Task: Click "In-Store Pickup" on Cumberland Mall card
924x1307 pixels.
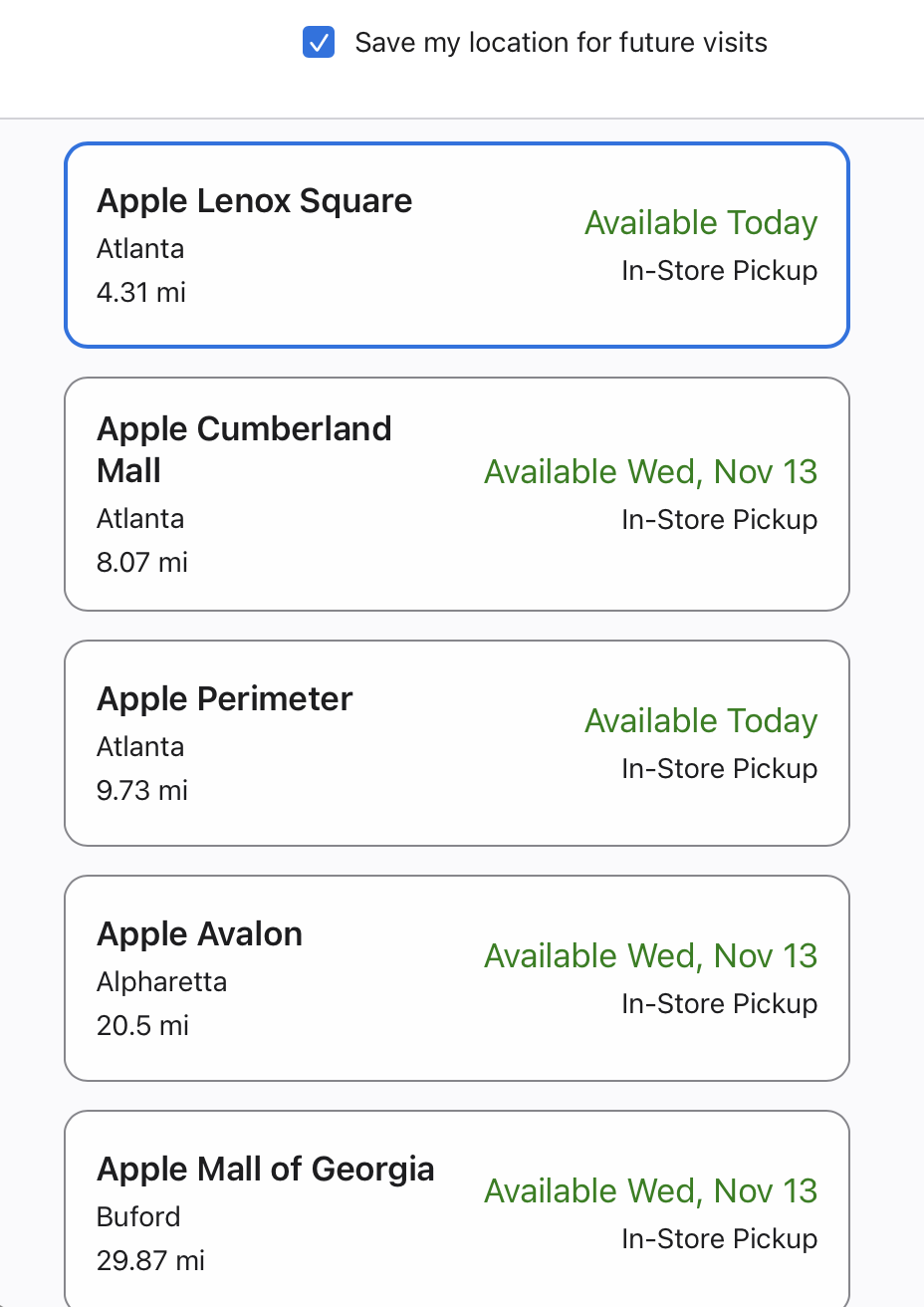Action: 719,519
